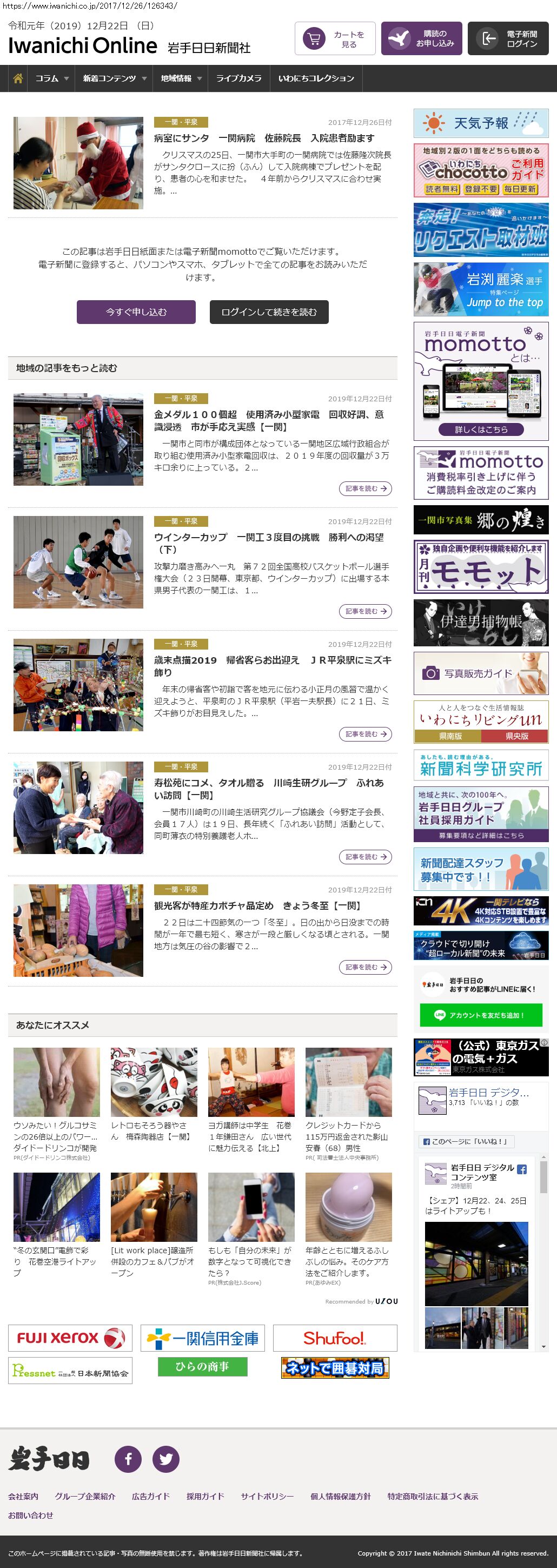Viewport: 557px width, 1568px height.
Task: Add the LINE account as a friend
Action: 481,1015
